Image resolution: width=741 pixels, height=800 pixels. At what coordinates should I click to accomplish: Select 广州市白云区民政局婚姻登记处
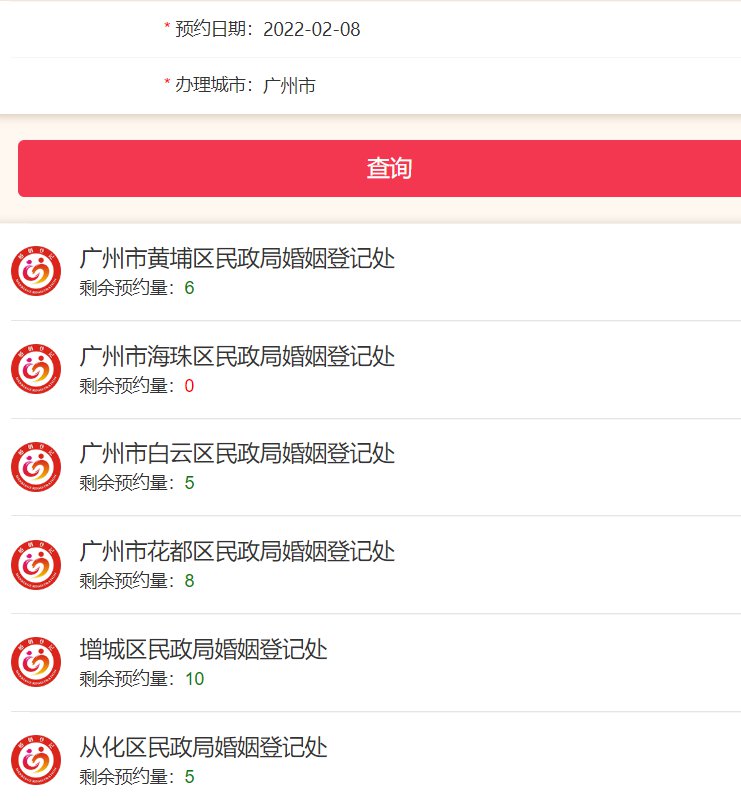tap(237, 455)
